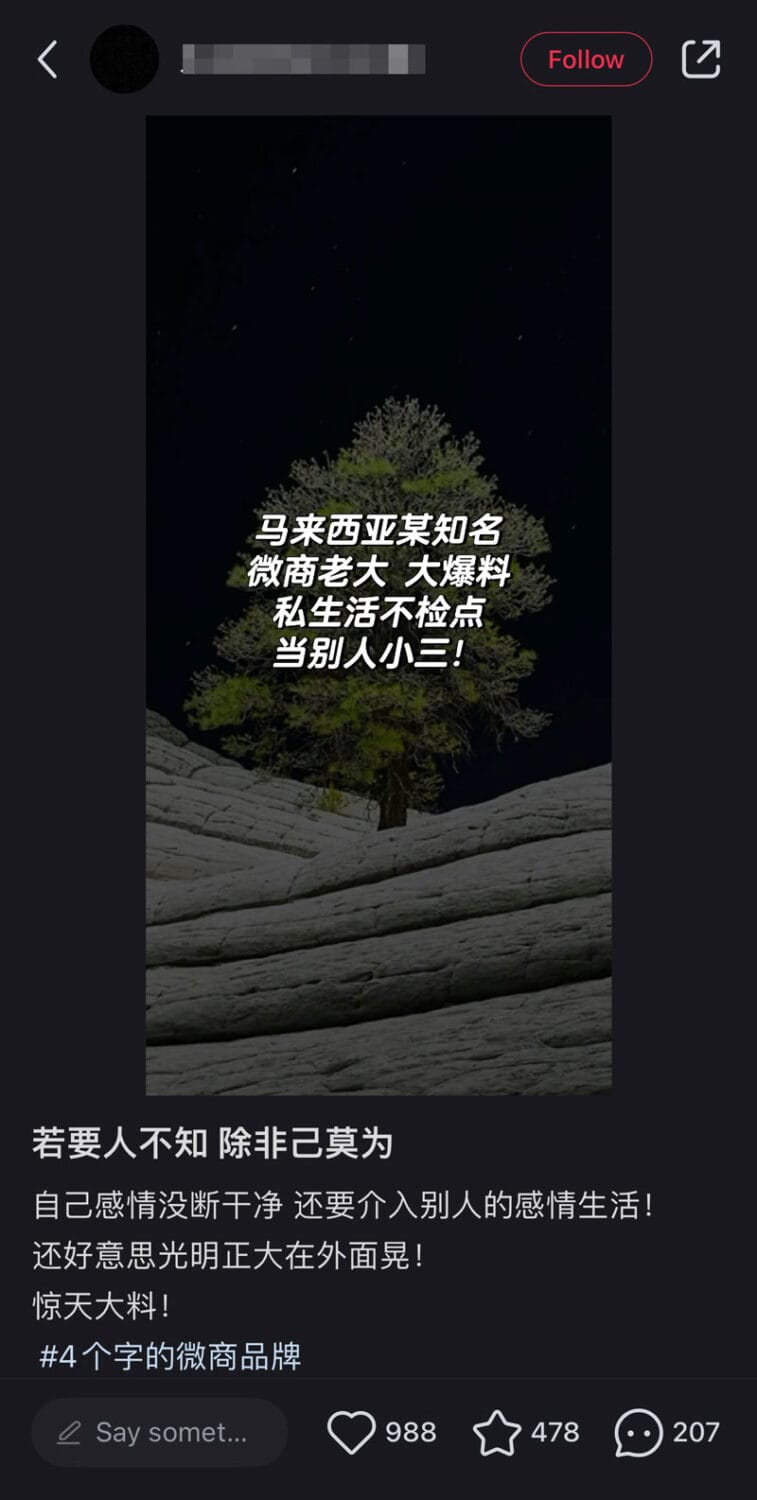The width and height of the screenshot is (757, 1500).
Task: Open the post image with the tree
Action: point(378,604)
